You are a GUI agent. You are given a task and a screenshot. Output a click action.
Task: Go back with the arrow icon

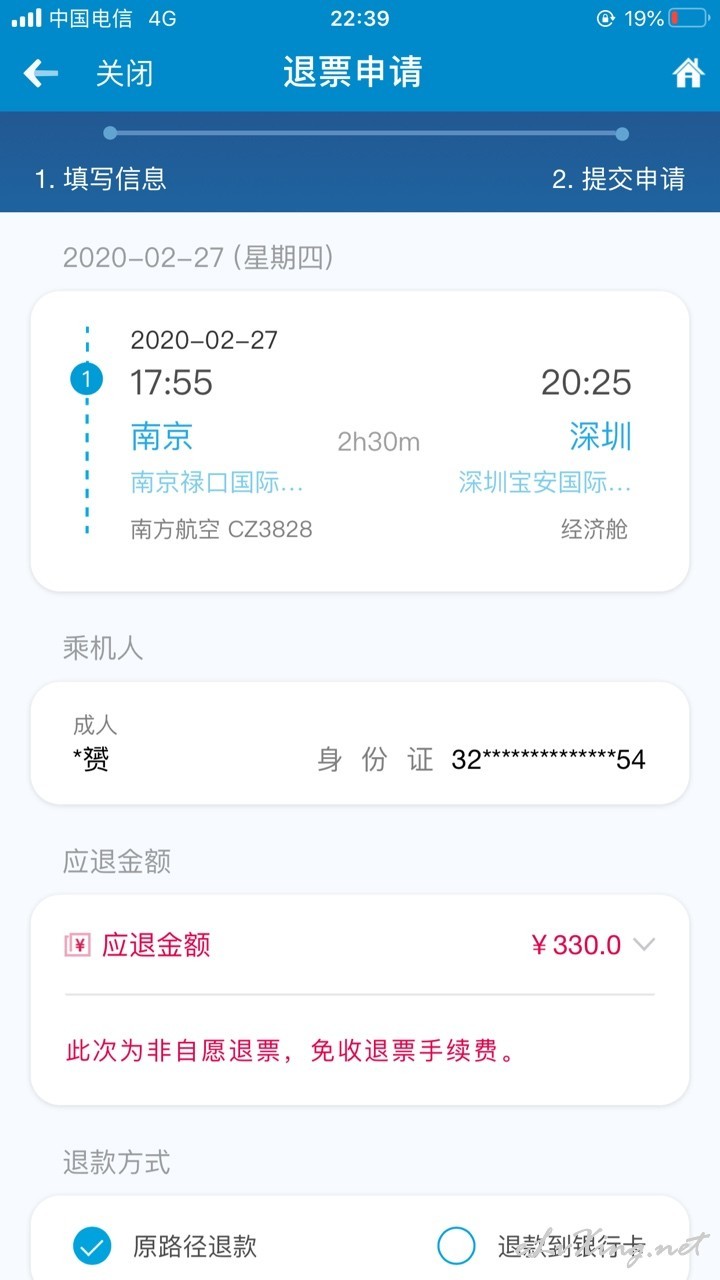tap(40, 73)
